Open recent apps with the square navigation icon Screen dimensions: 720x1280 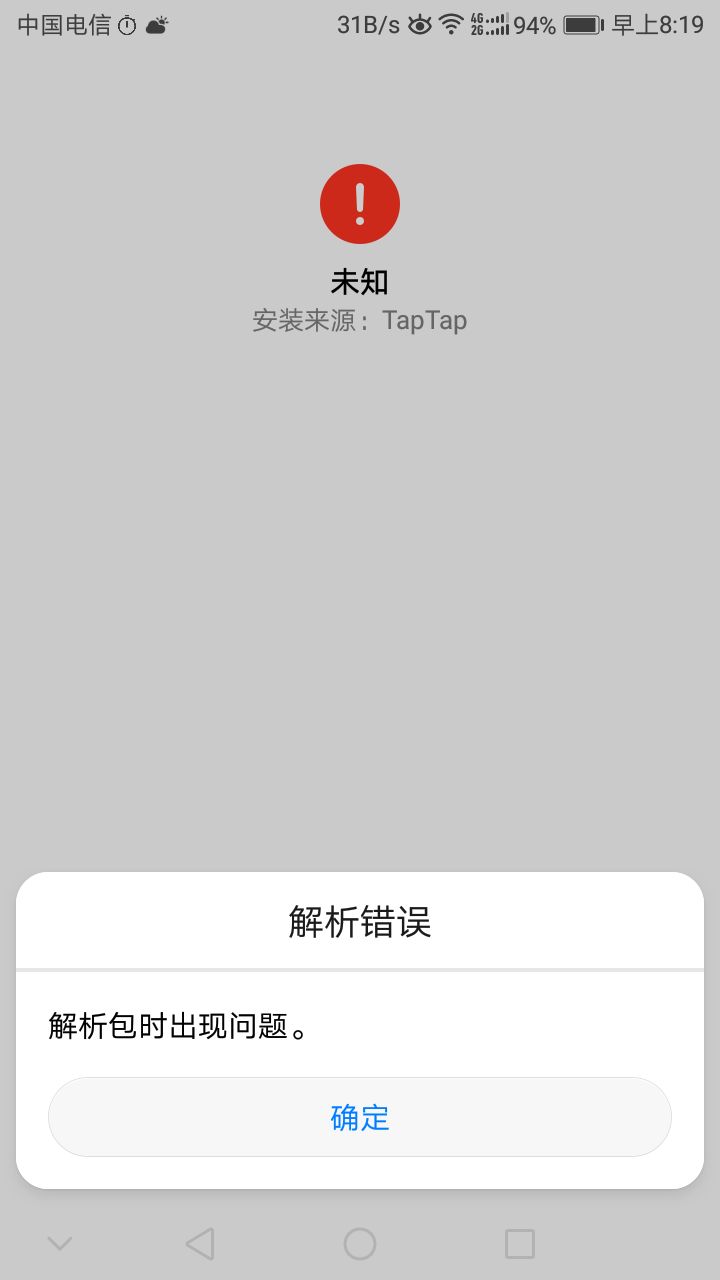point(520,1243)
